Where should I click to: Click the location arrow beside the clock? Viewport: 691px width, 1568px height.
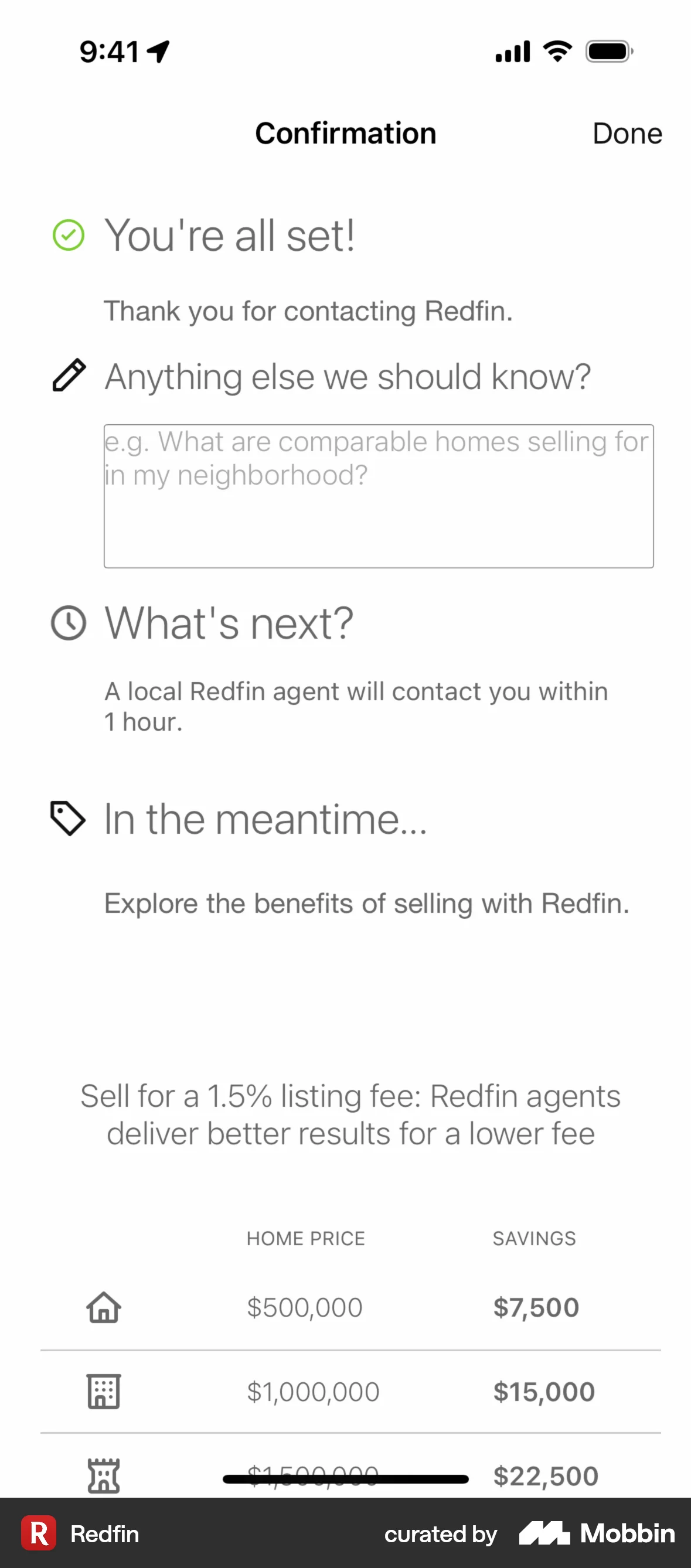click(x=159, y=51)
